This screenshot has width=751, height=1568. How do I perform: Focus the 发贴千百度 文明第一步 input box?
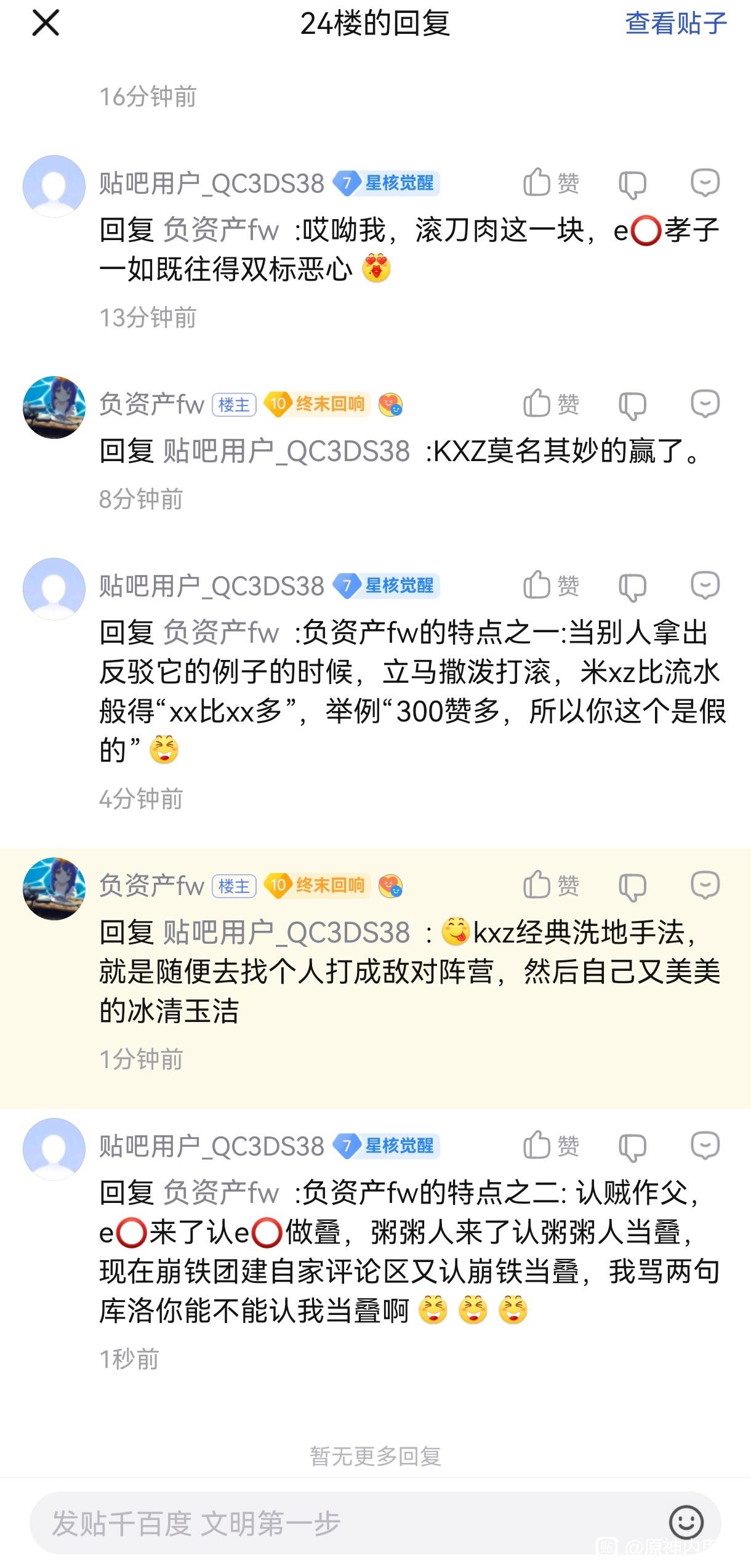[x=345, y=1524]
